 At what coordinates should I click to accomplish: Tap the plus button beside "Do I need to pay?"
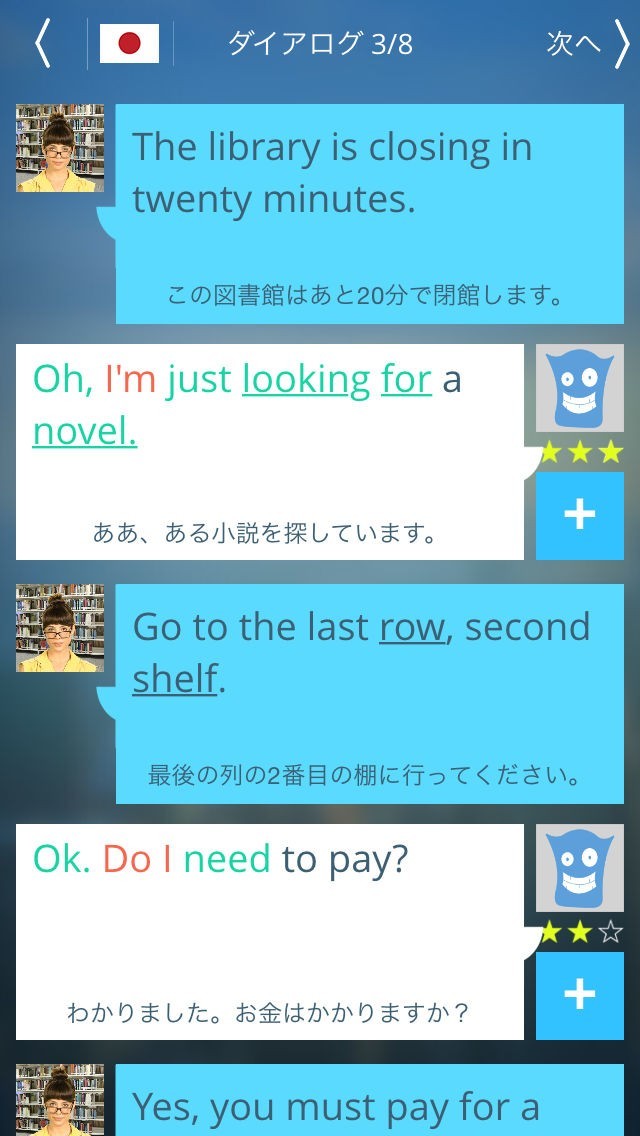580,995
